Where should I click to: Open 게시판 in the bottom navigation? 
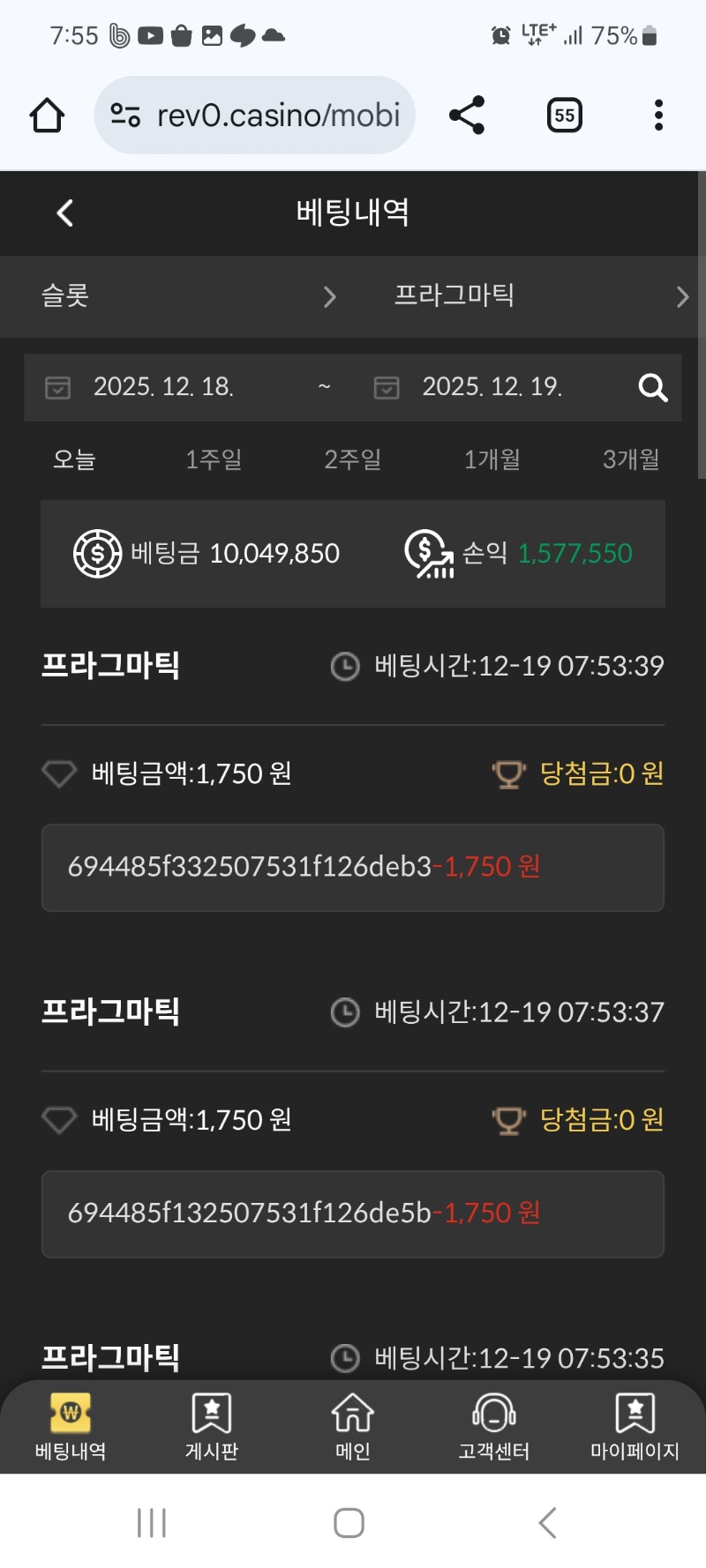point(212,1427)
